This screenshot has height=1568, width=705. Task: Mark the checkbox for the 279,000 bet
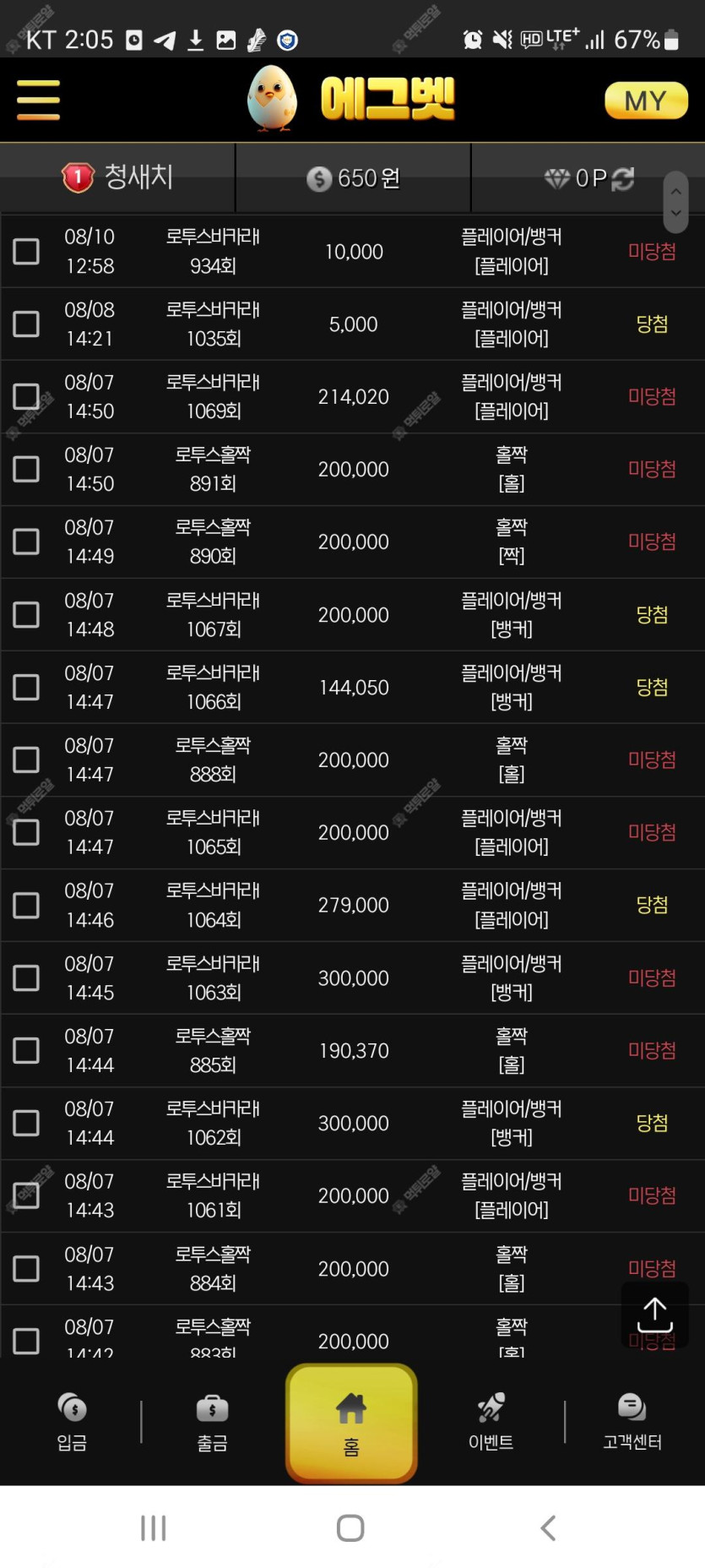26,905
